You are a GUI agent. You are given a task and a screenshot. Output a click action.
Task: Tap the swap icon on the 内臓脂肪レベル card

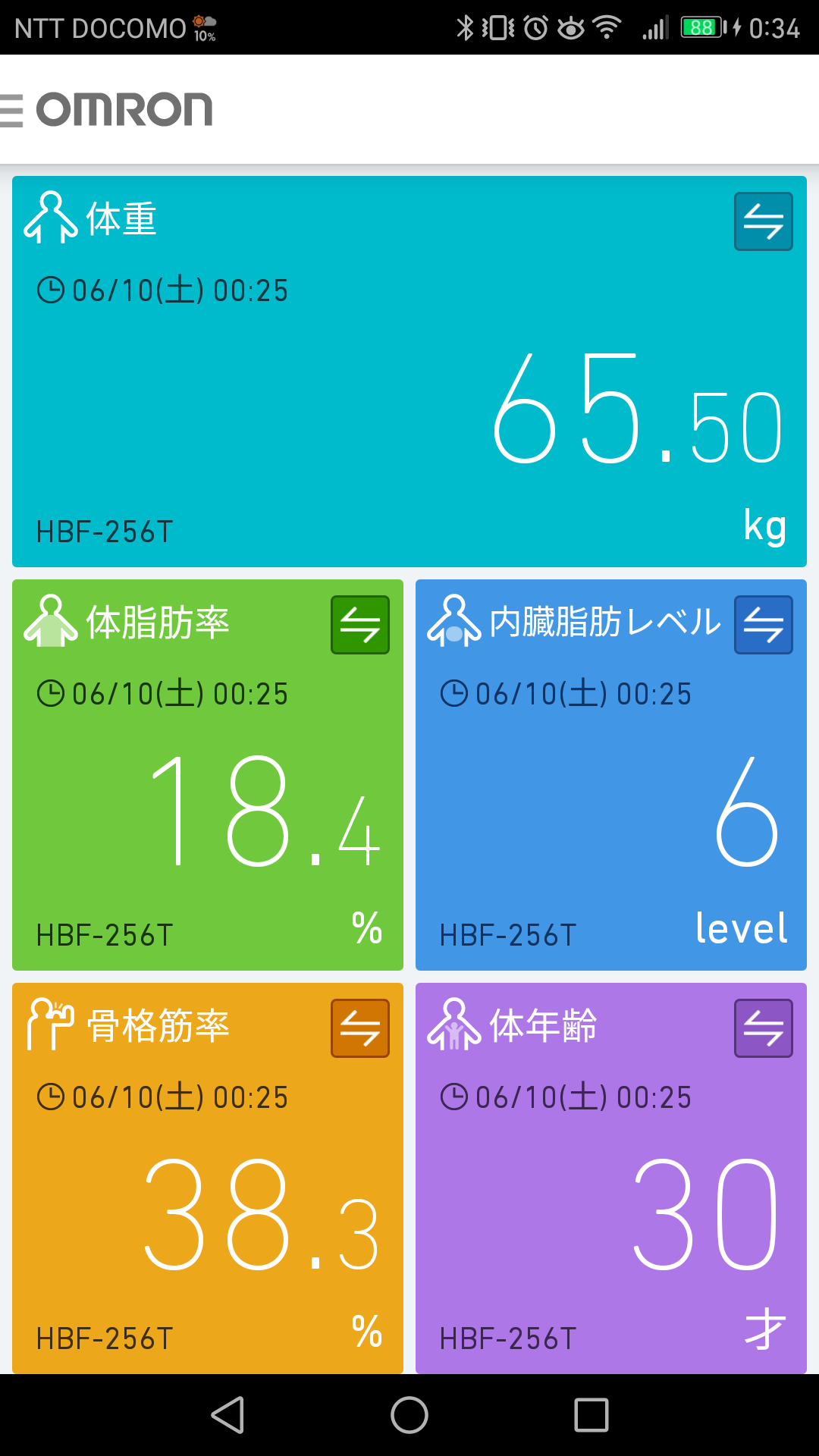click(763, 625)
